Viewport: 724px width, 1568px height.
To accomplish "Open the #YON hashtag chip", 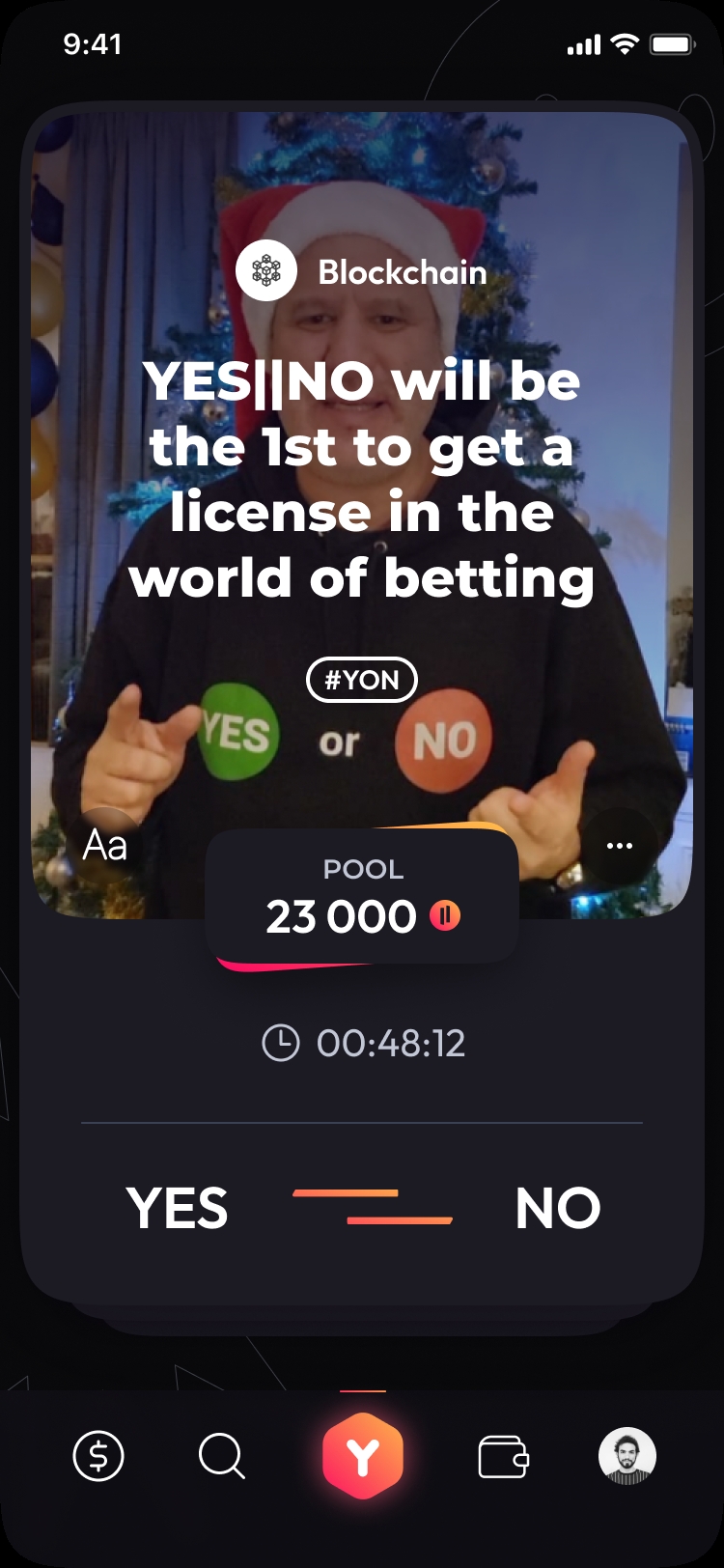I will [362, 680].
